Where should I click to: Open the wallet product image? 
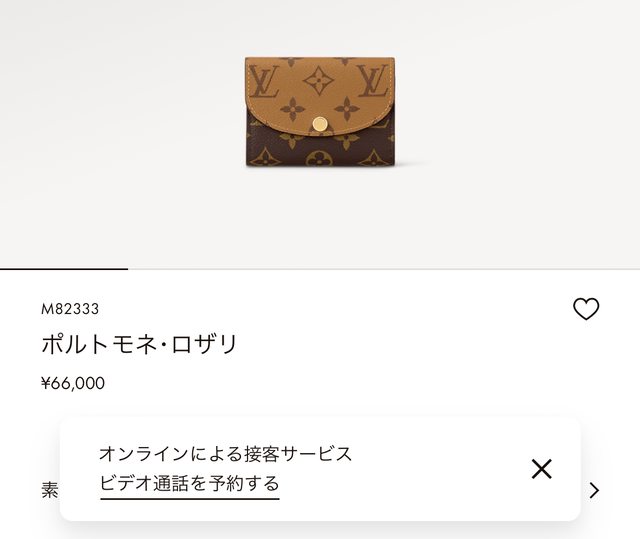(318, 111)
